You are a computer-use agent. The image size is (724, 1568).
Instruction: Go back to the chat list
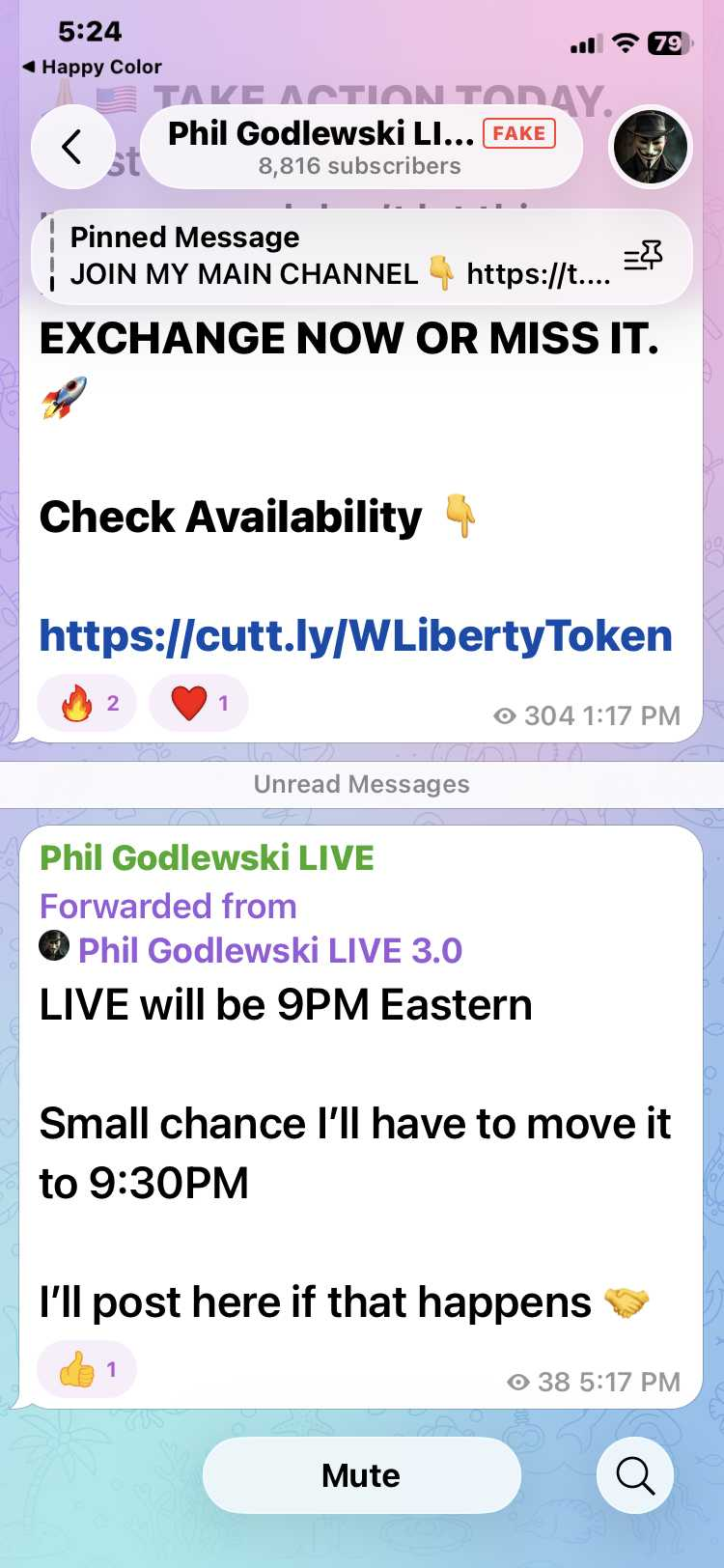tap(73, 148)
